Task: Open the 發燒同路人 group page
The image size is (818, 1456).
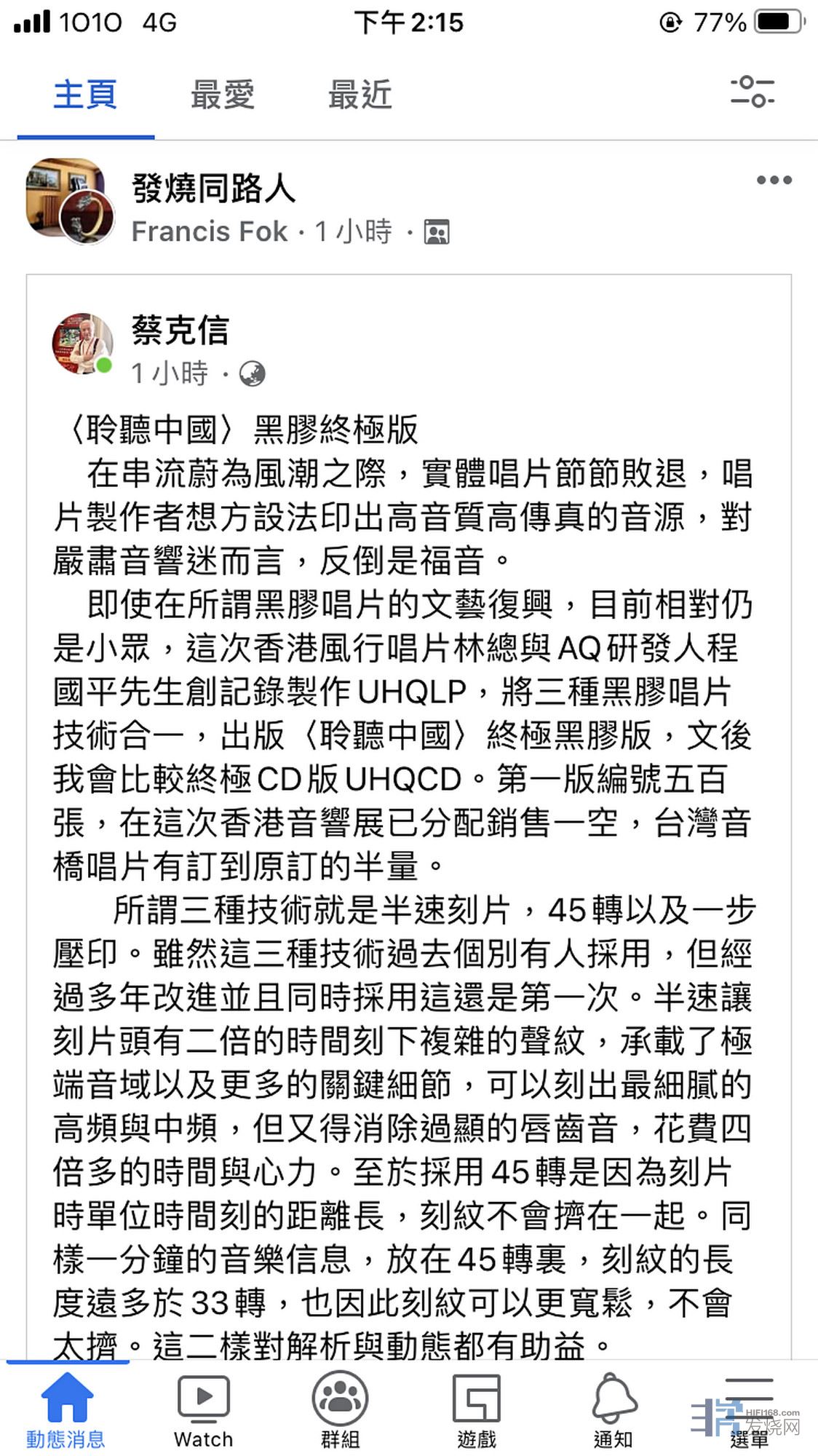Action: coord(213,189)
